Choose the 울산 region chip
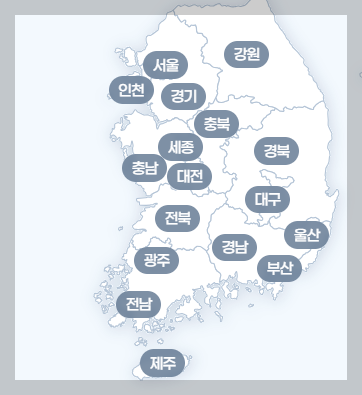The image size is (362, 395). 307,235
